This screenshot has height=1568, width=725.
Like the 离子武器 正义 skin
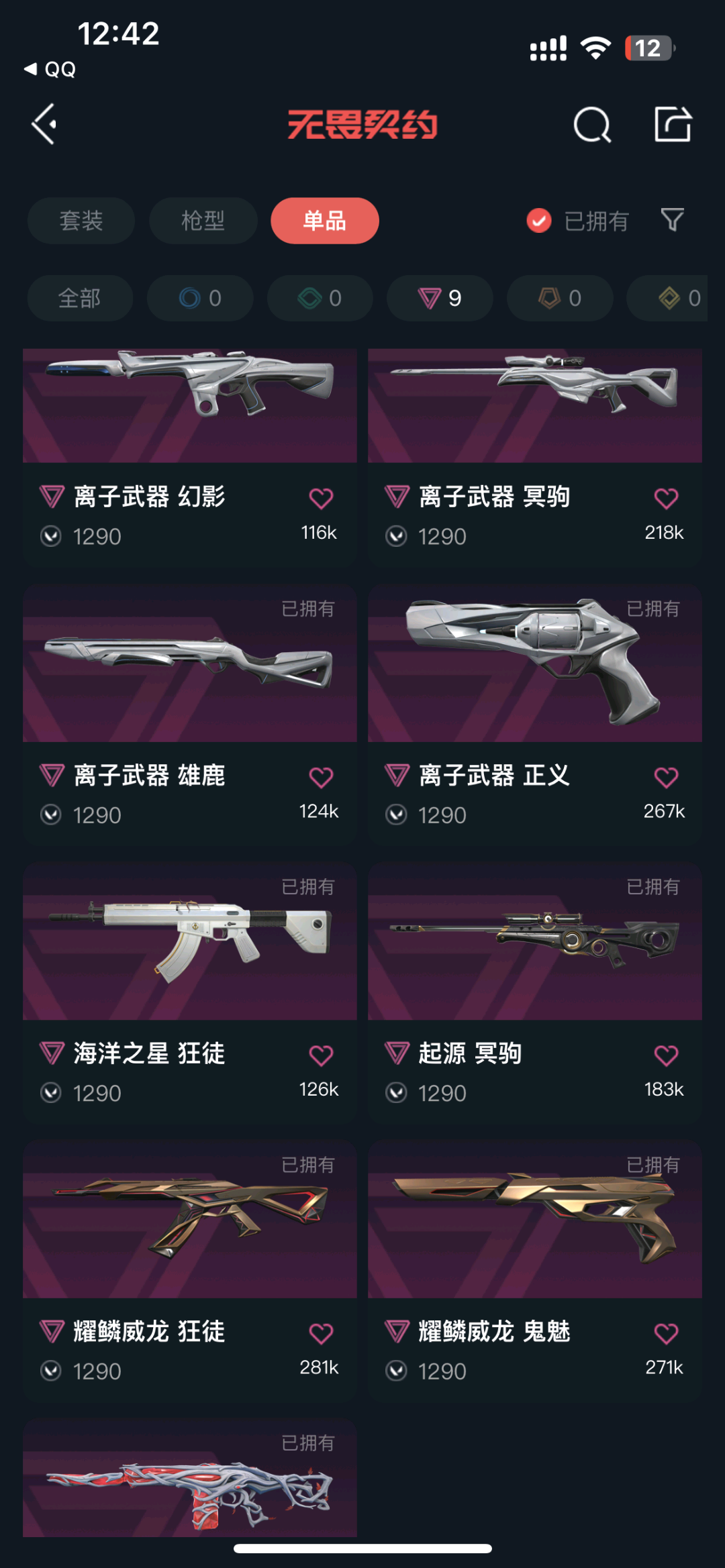click(x=666, y=778)
